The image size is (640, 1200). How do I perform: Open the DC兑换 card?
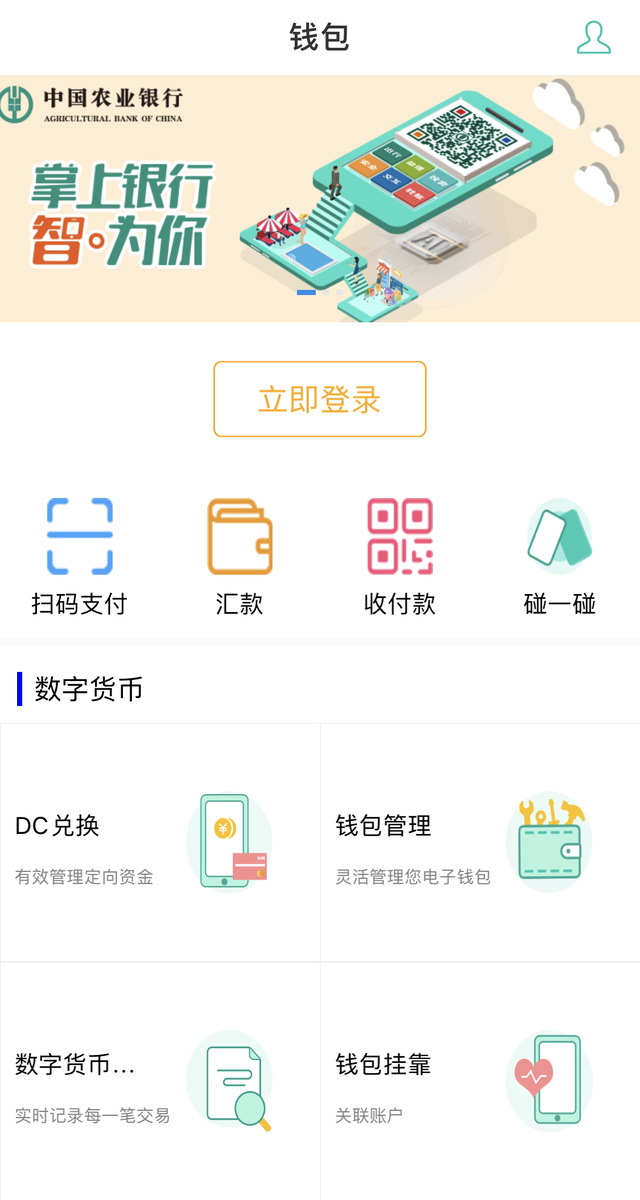160,843
